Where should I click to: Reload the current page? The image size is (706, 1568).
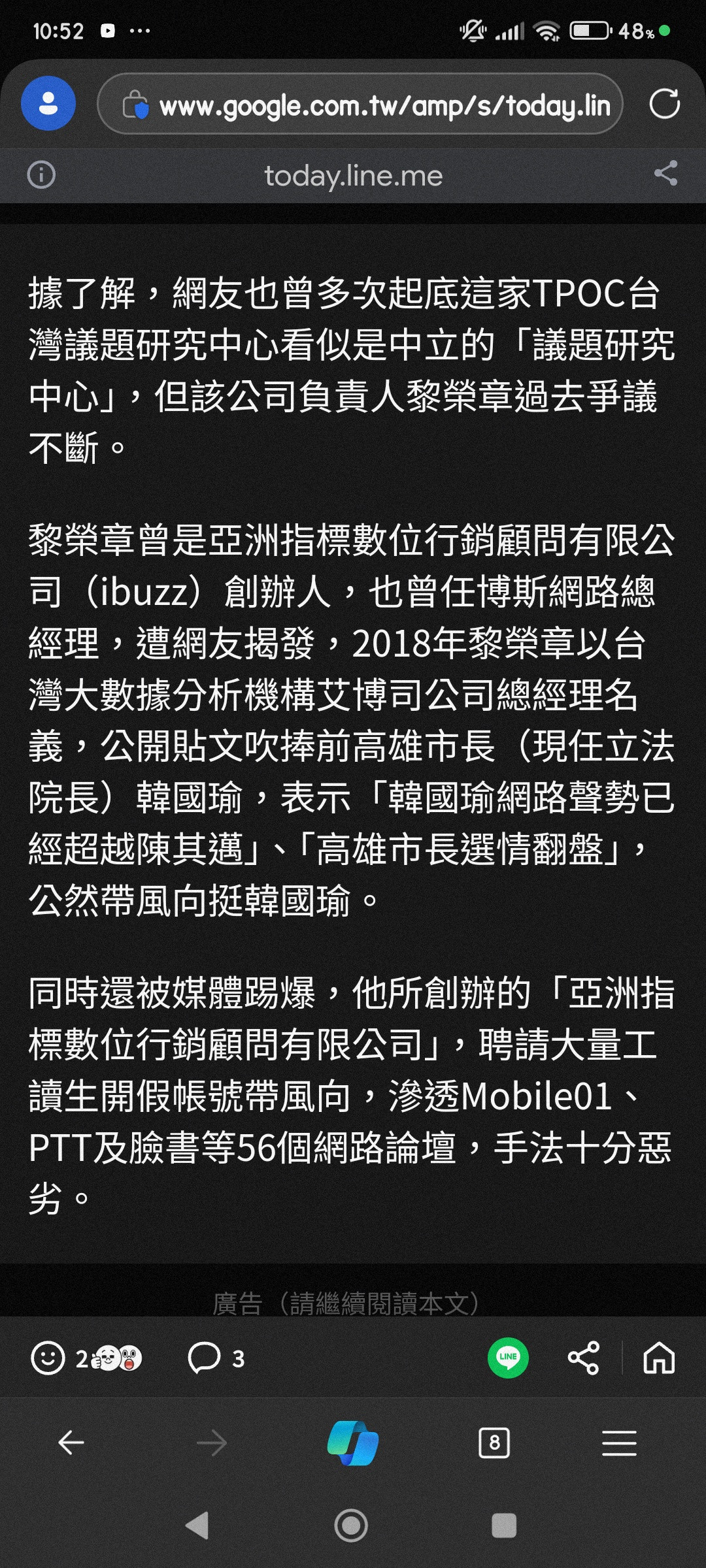click(x=664, y=104)
